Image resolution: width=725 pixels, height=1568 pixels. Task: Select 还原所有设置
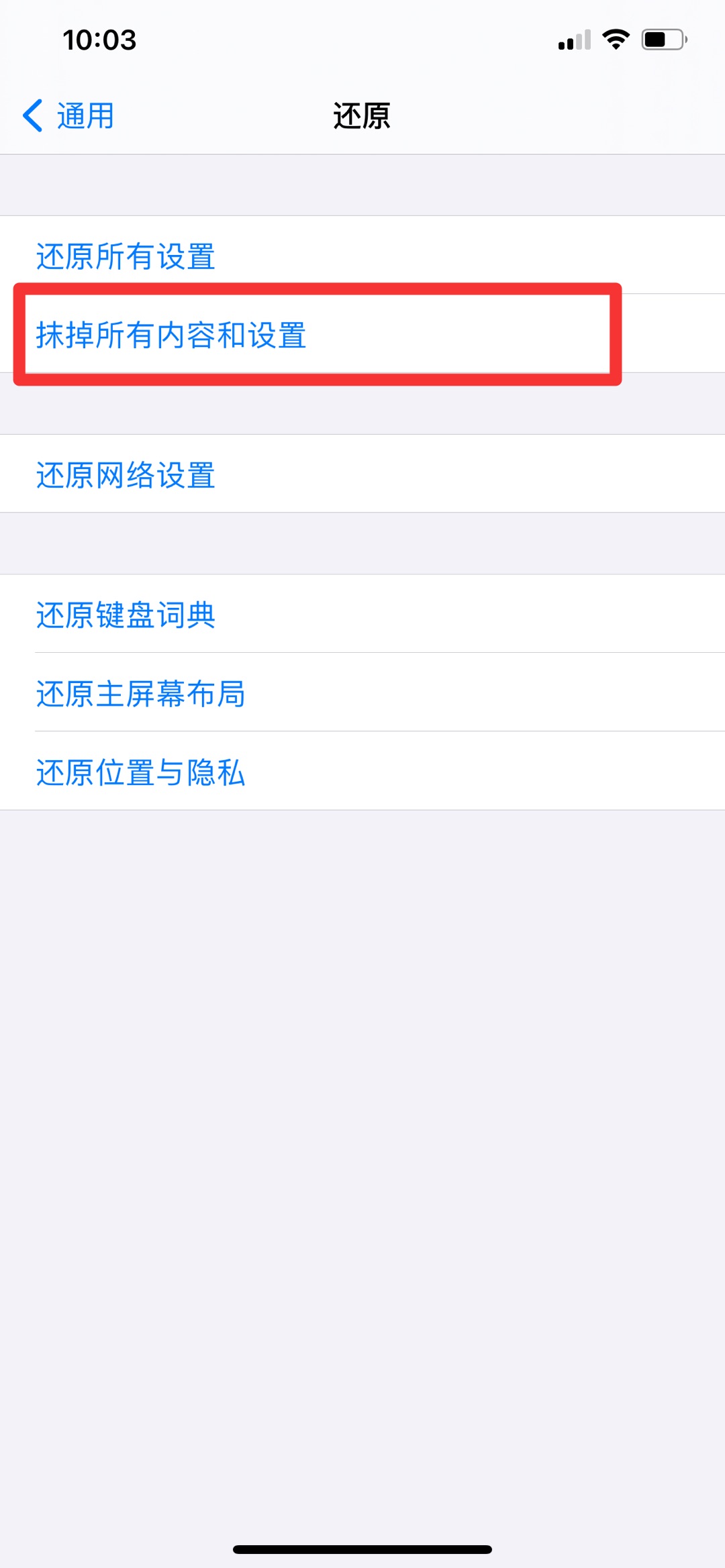coord(362,255)
